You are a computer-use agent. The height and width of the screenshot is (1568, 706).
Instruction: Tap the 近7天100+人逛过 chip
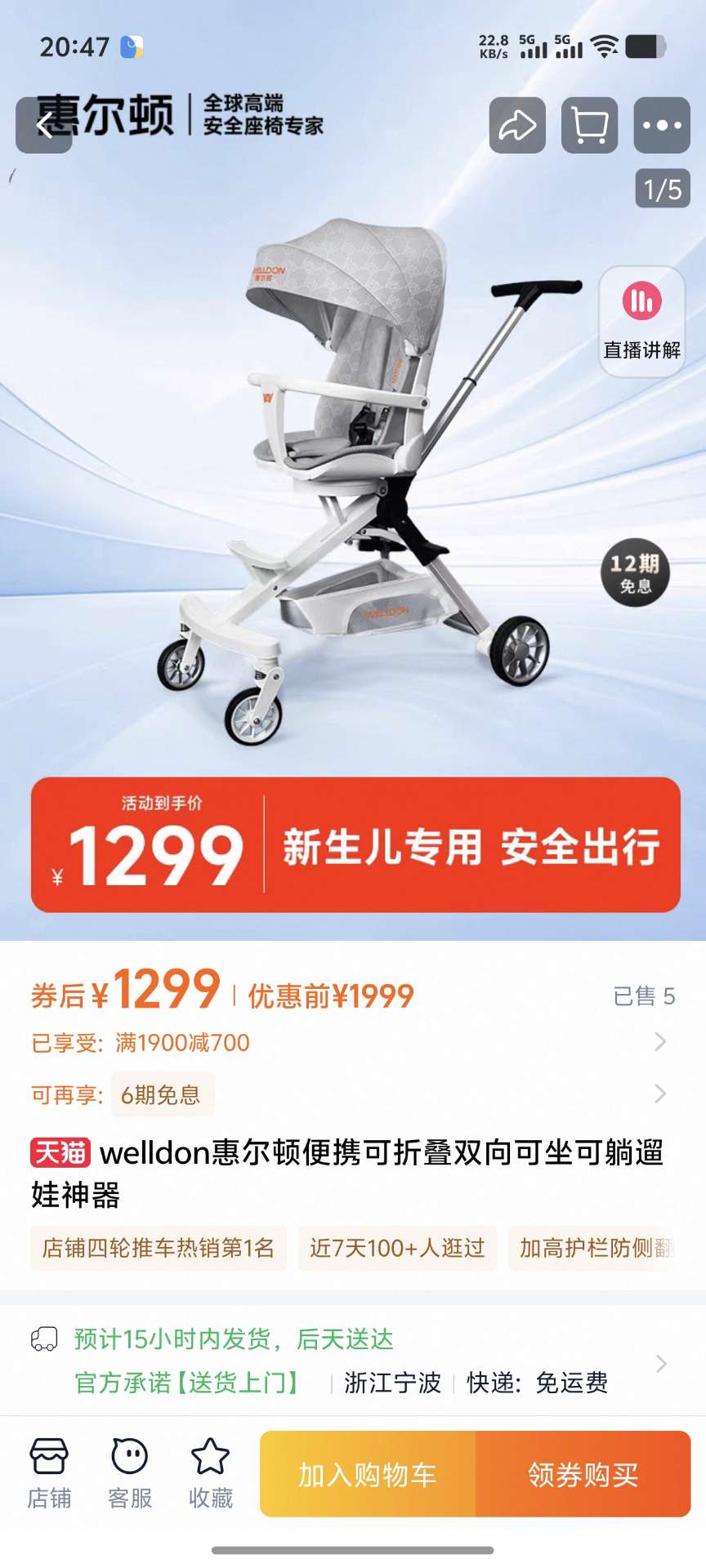pyautogui.click(x=397, y=1248)
